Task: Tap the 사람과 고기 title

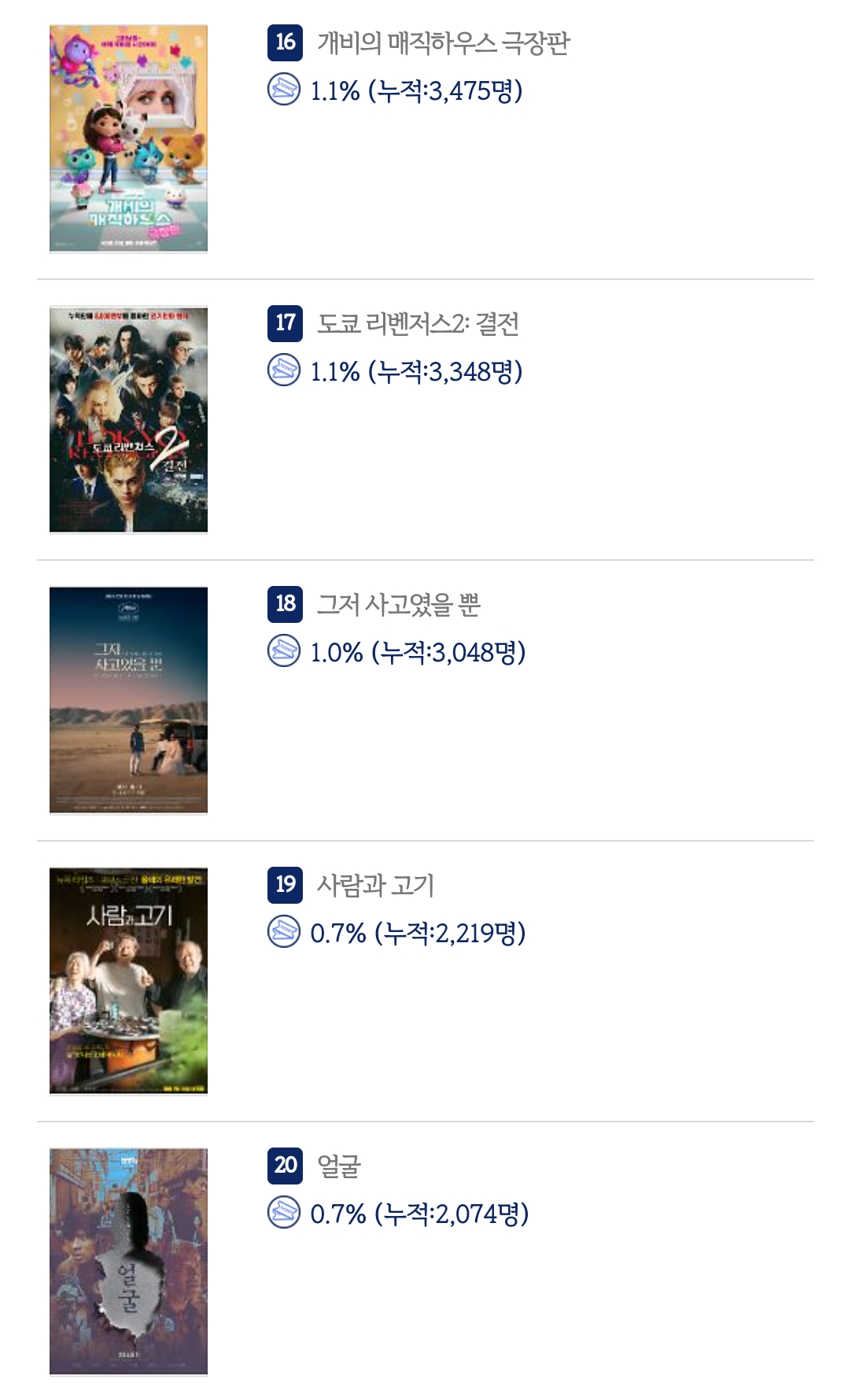Action: 375,885
